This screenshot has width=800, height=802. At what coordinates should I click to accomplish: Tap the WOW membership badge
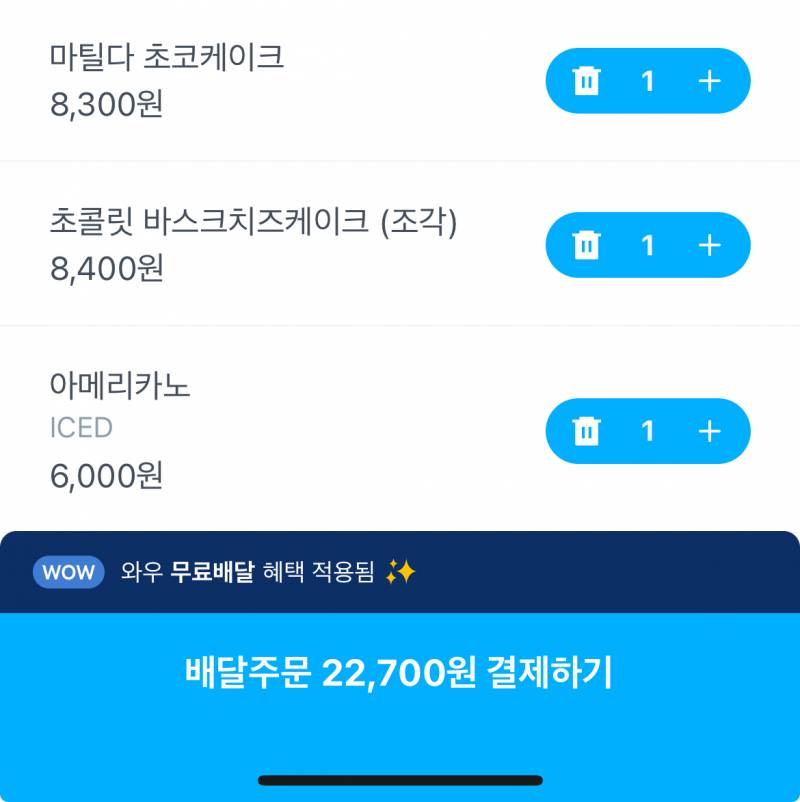[x=68, y=573]
